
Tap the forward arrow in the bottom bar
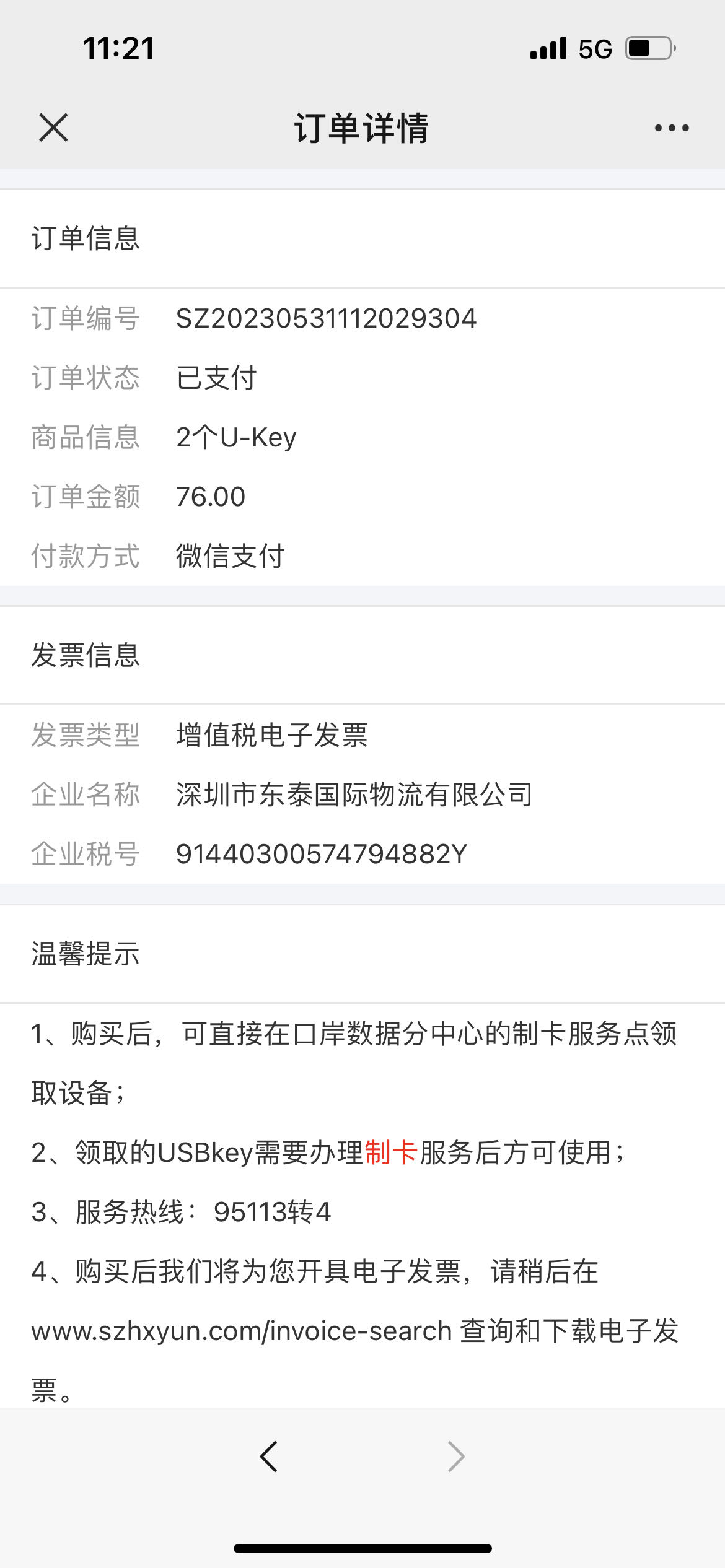[456, 1457]
